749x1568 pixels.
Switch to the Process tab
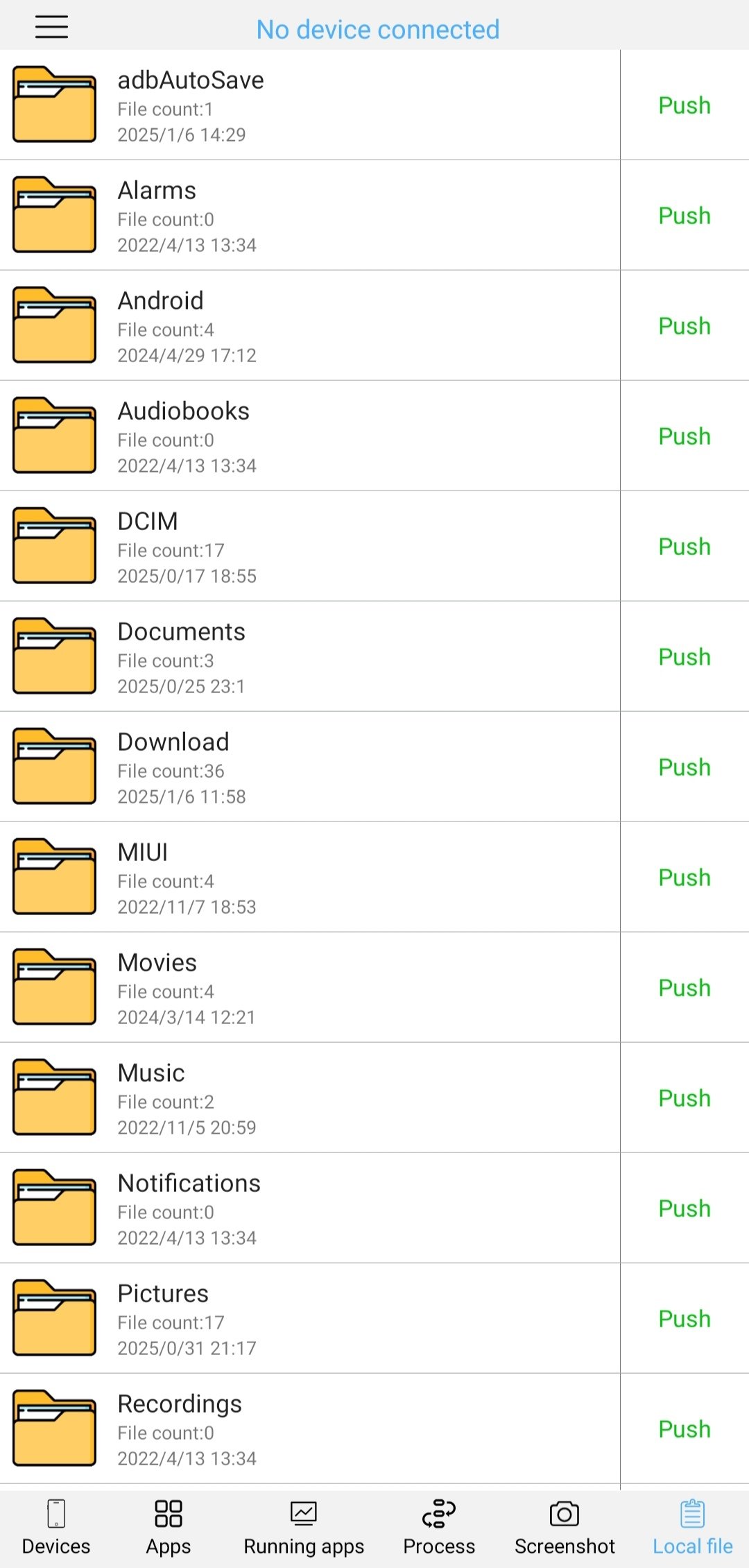pos(439,1527)
